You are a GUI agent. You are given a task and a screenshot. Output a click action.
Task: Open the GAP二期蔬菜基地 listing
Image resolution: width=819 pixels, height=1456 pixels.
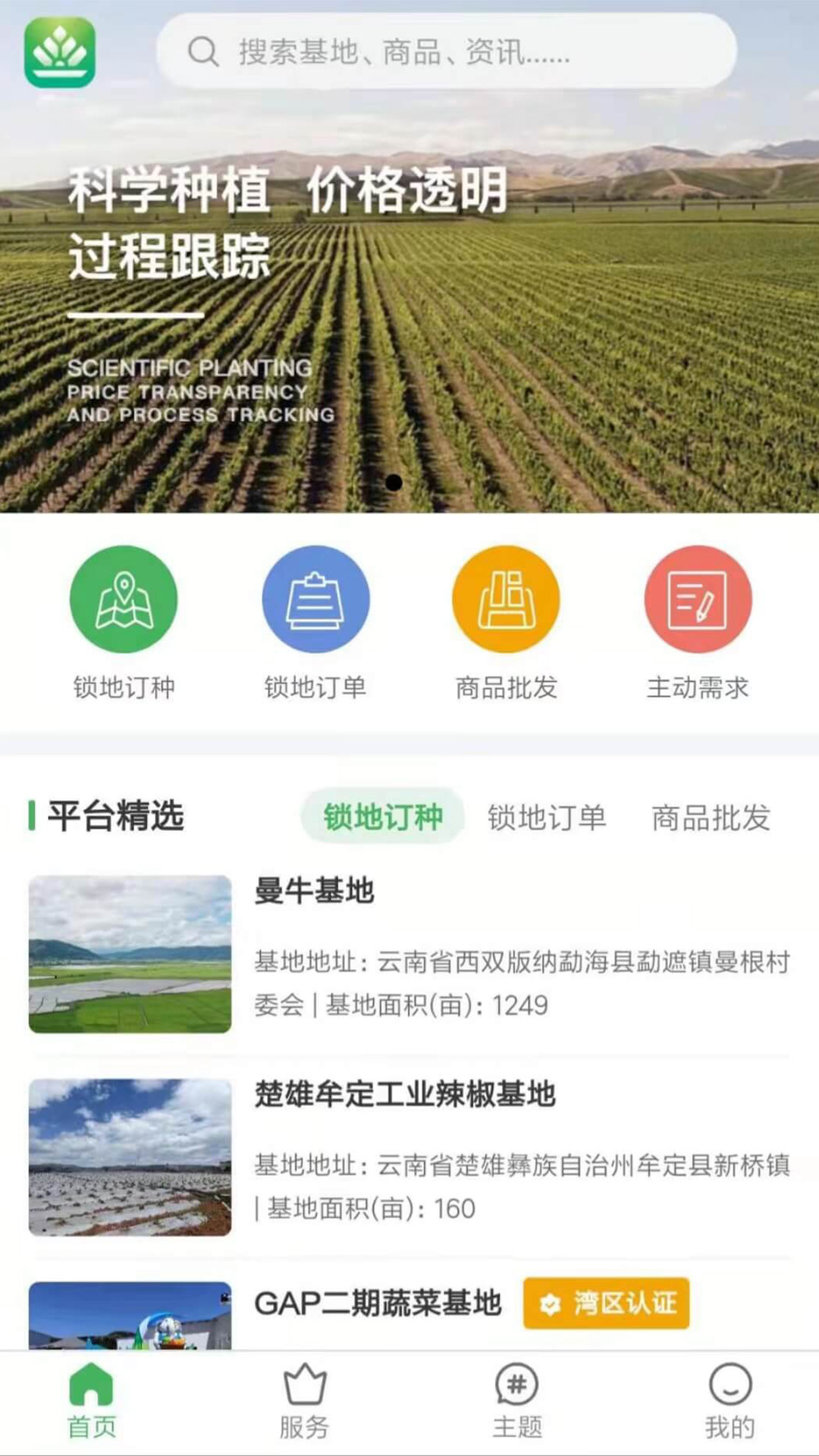coord(378,1304)
